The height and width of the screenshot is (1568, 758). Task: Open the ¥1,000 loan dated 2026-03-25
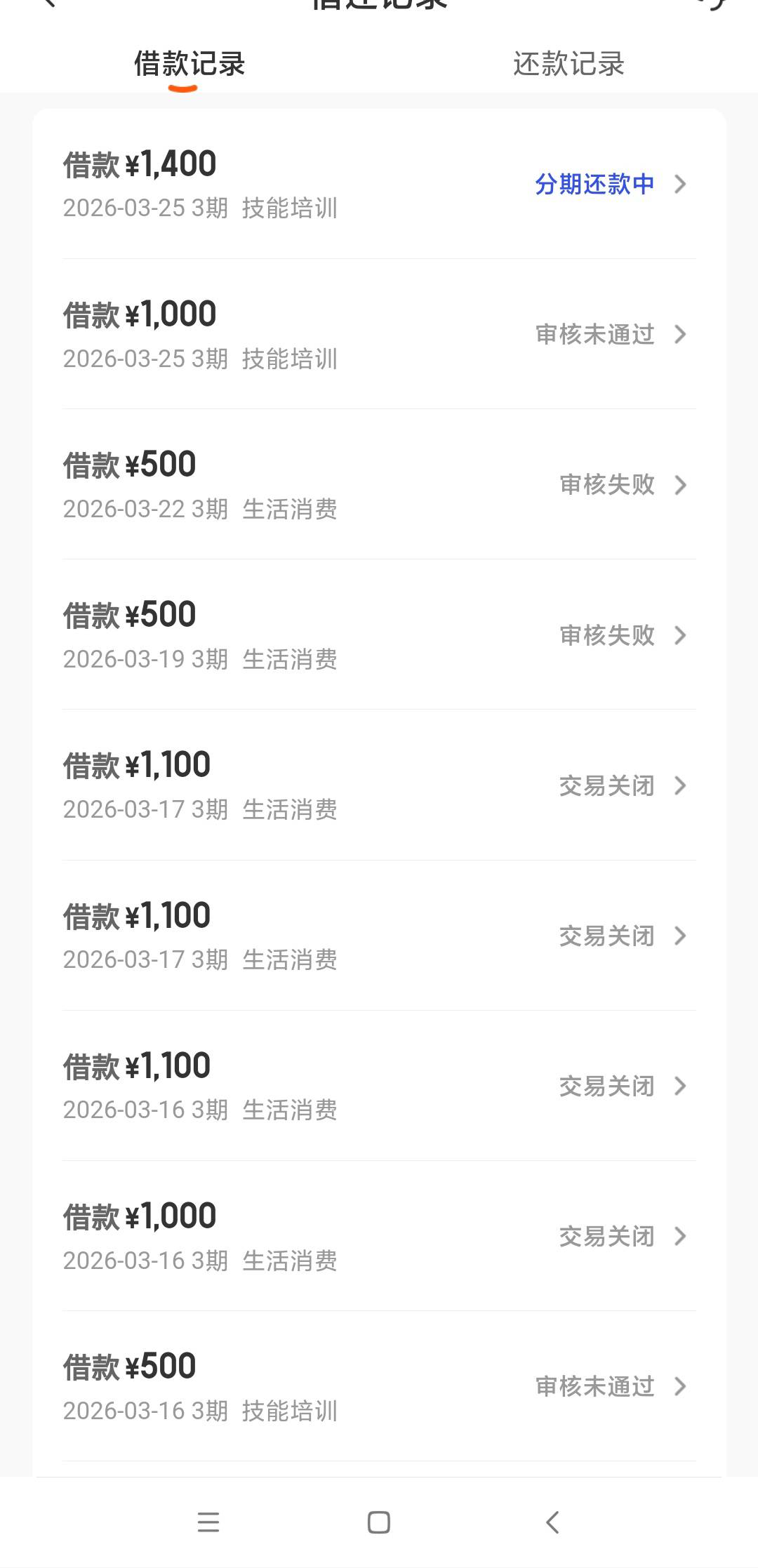[379, 334]
